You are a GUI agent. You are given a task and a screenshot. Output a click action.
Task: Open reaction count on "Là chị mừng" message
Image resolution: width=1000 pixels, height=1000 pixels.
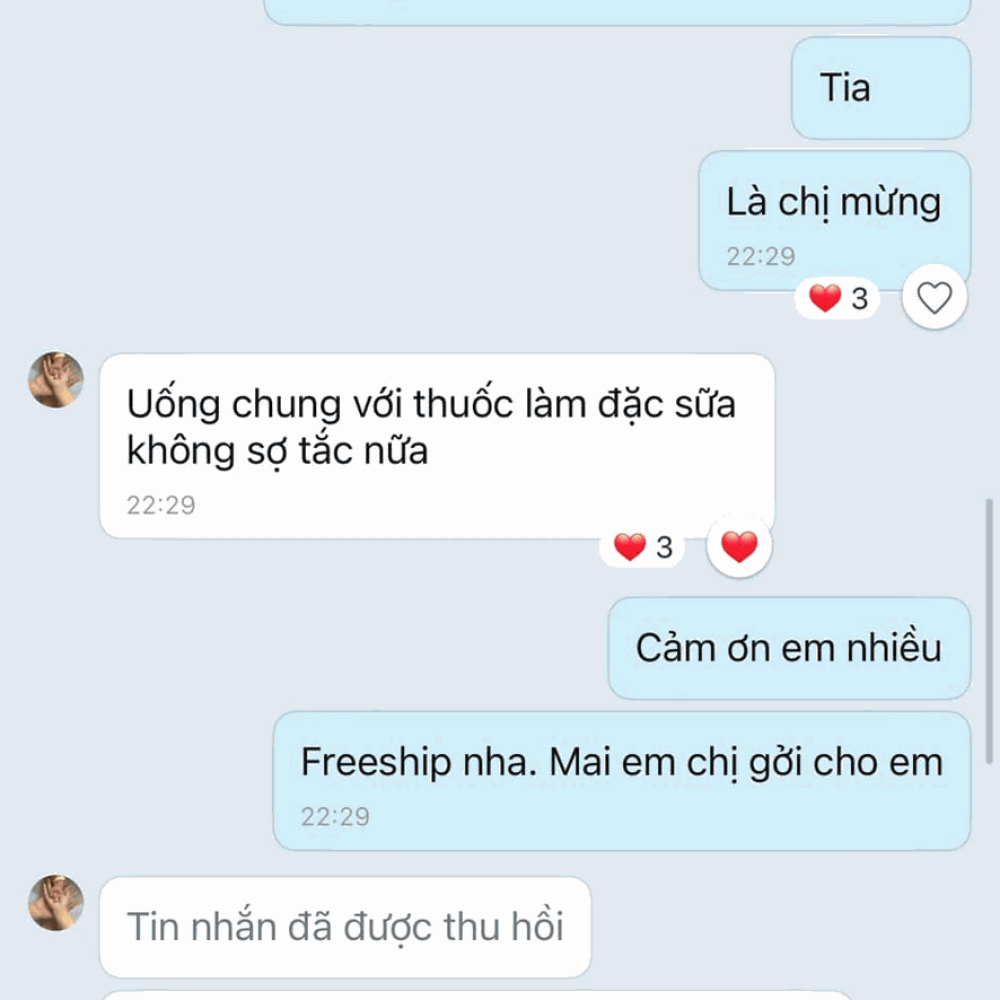tap(838, 298)
